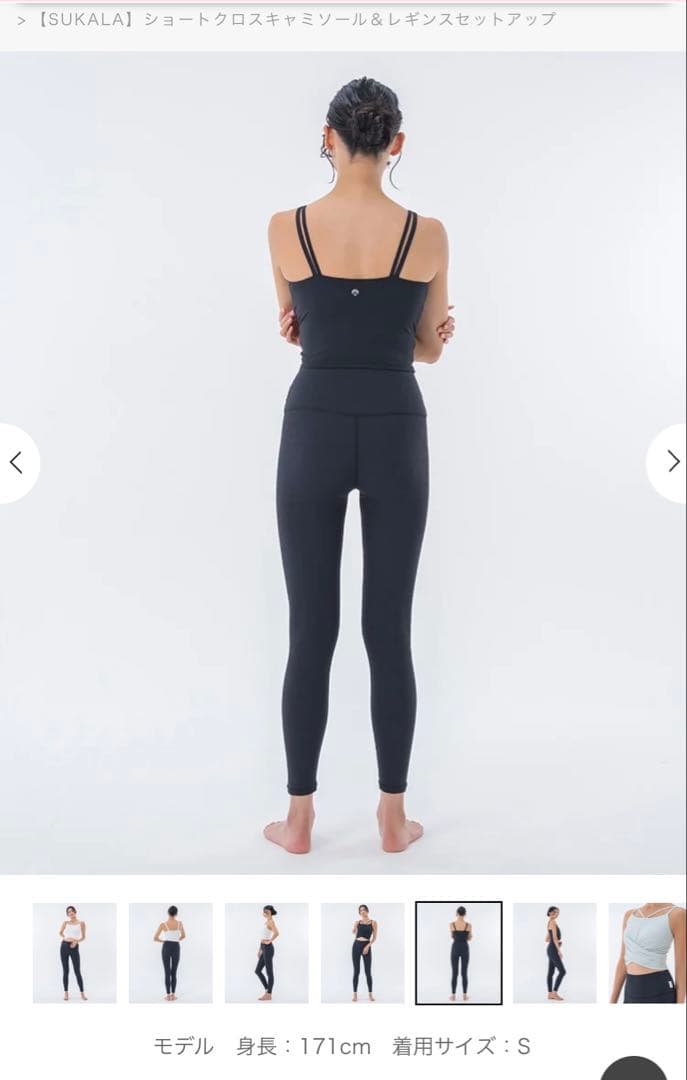This screenshot has width=687, height=1080.
Task: Open the side-view white top thumbnail
Action: point(266,953)
